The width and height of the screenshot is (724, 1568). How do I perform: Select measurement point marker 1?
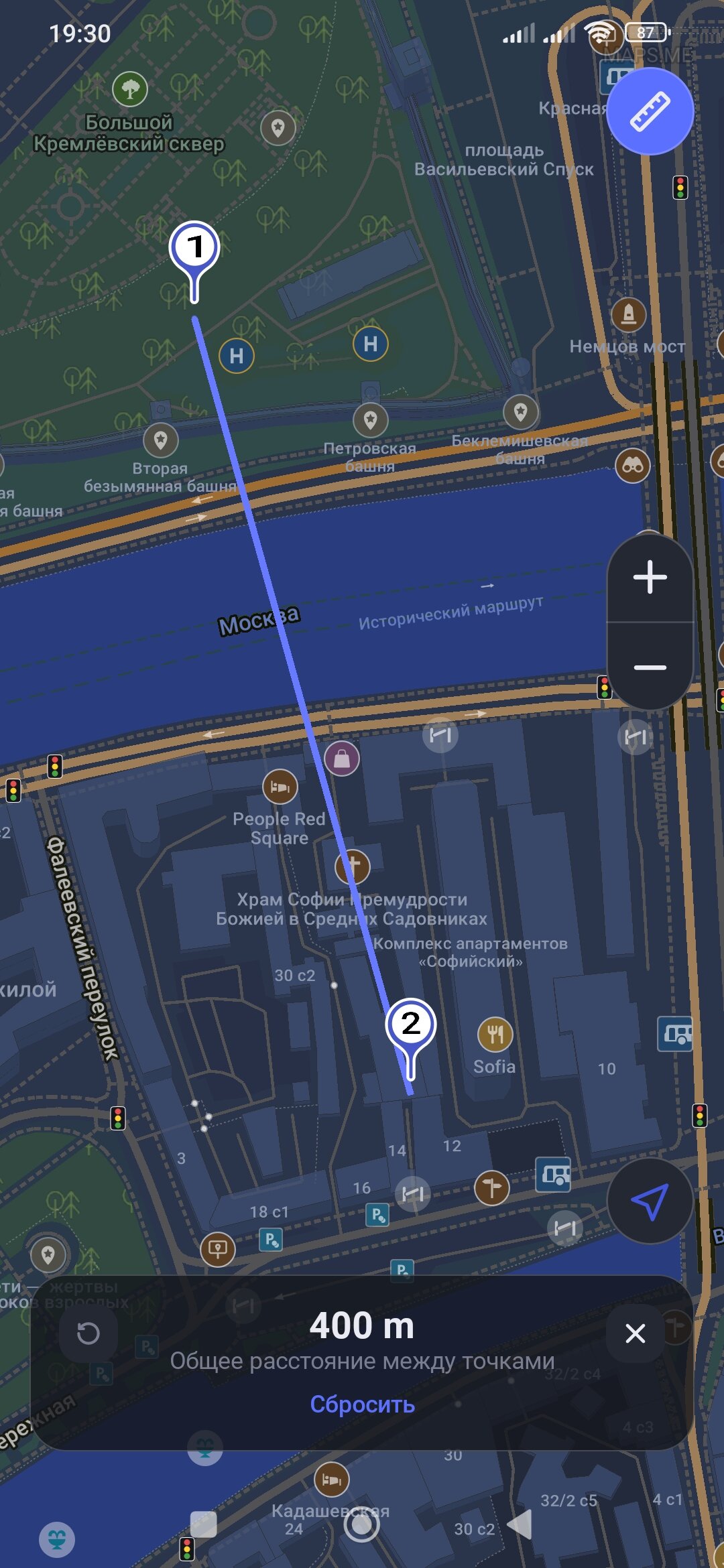tap(194, 248)
